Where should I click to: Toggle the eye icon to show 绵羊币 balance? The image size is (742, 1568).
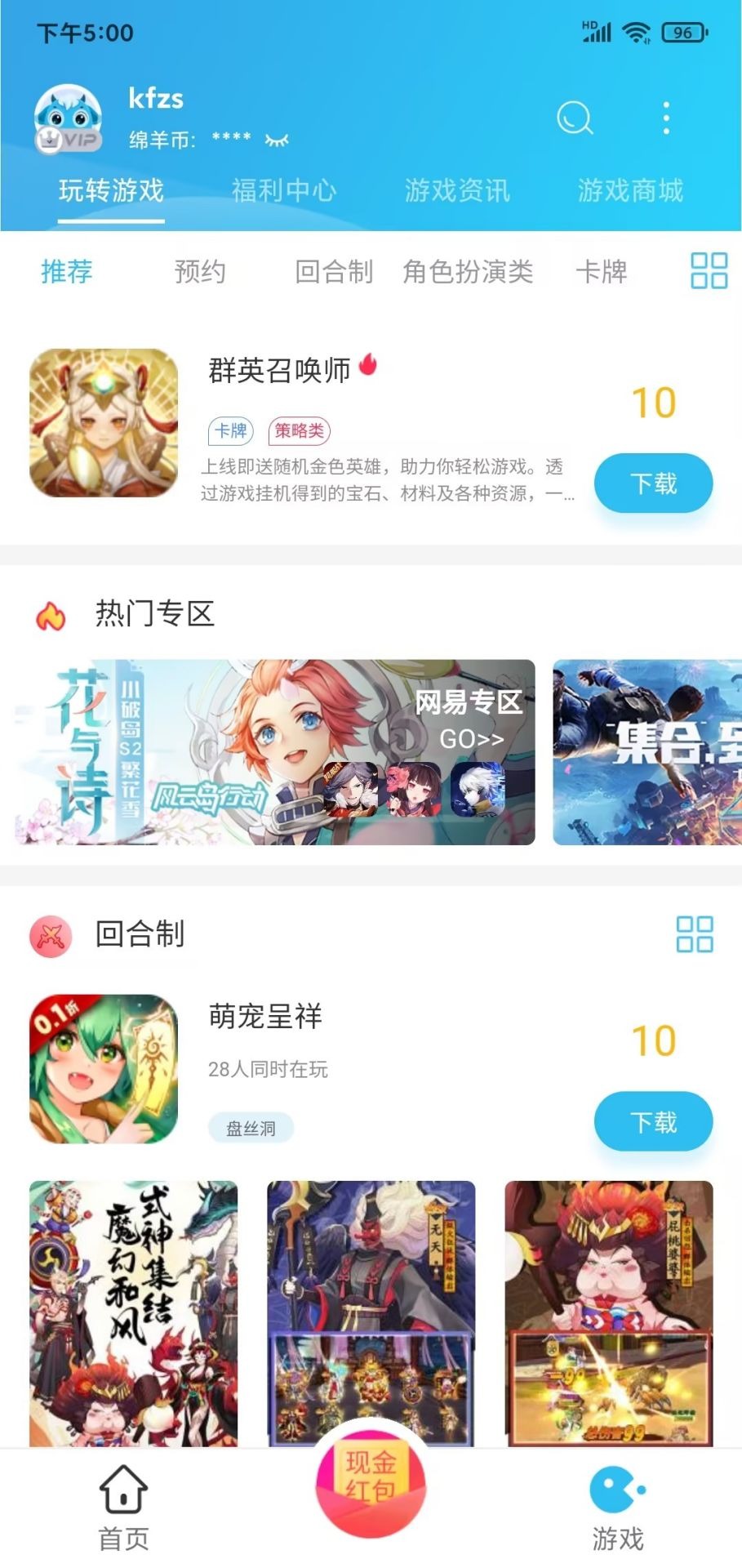(278, 140)
